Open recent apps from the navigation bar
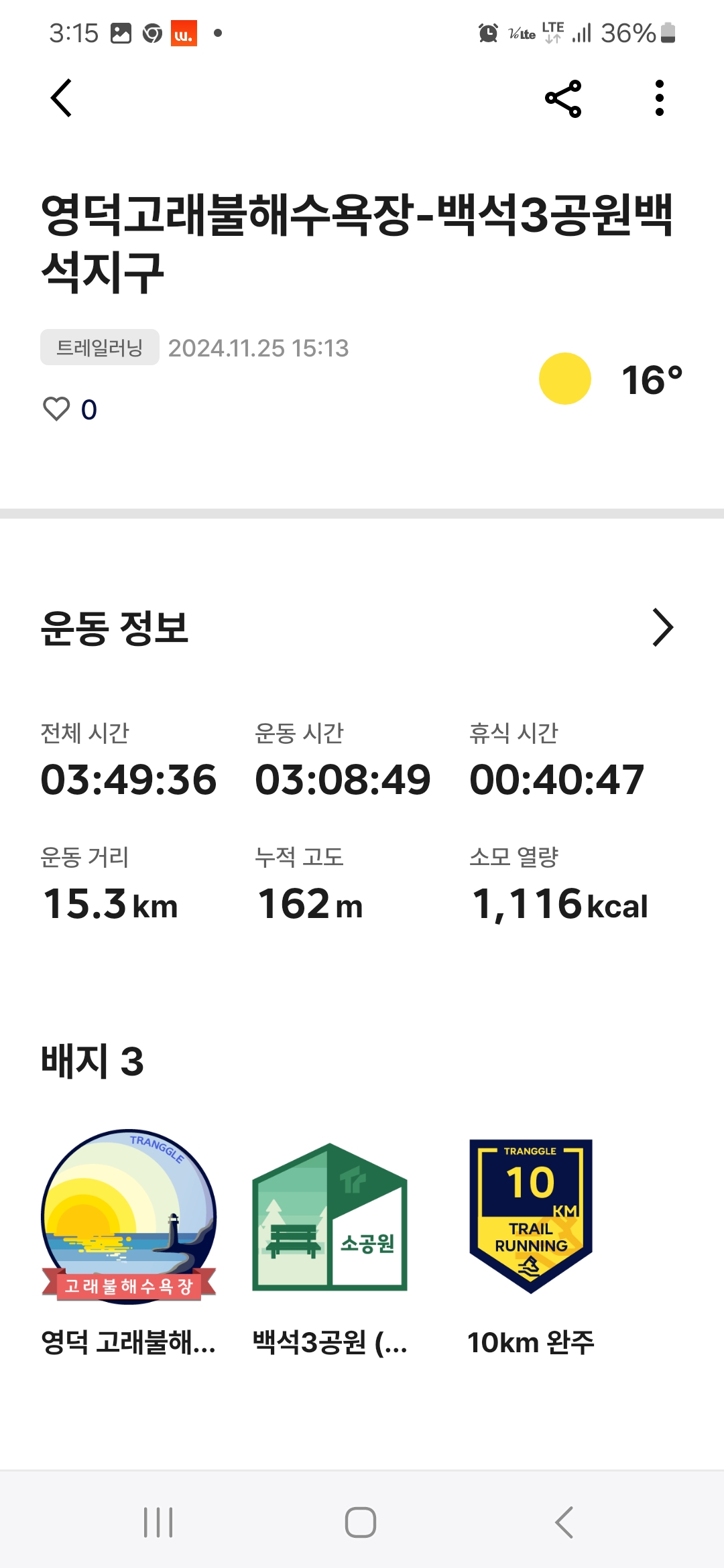The height and width of the screenshot is (1568, 724). [159, 1522]
